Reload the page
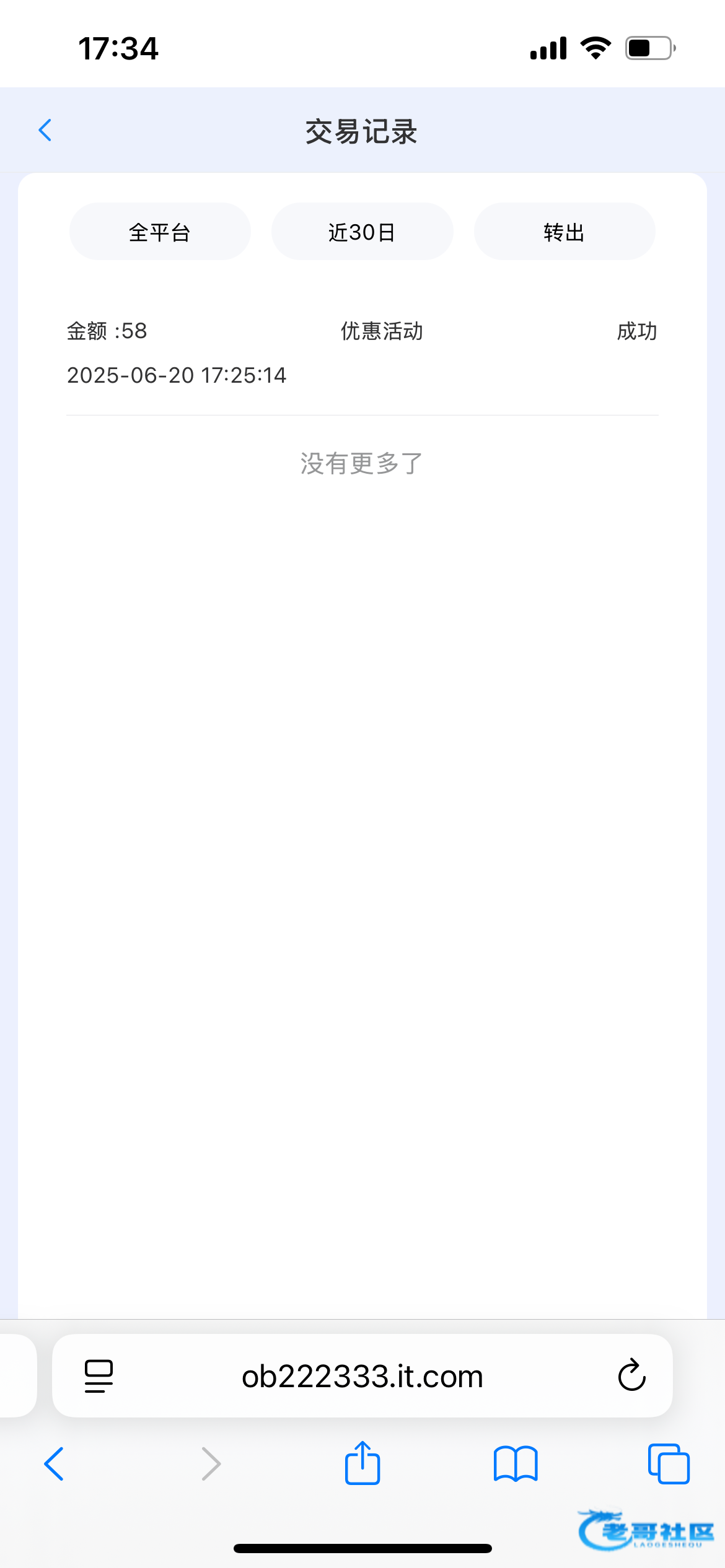 tap(631, 1376)
